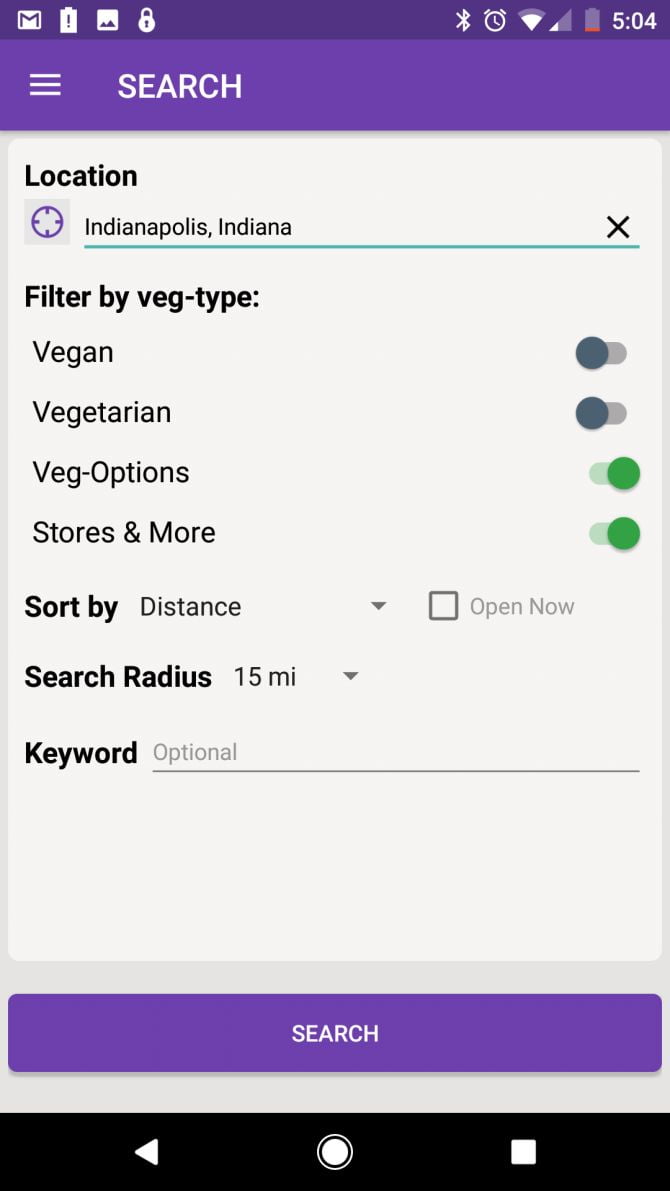Viewport: 670px width, 1191px height.
Task: Check the Open Now checkbox
Action: coord(444,606)
